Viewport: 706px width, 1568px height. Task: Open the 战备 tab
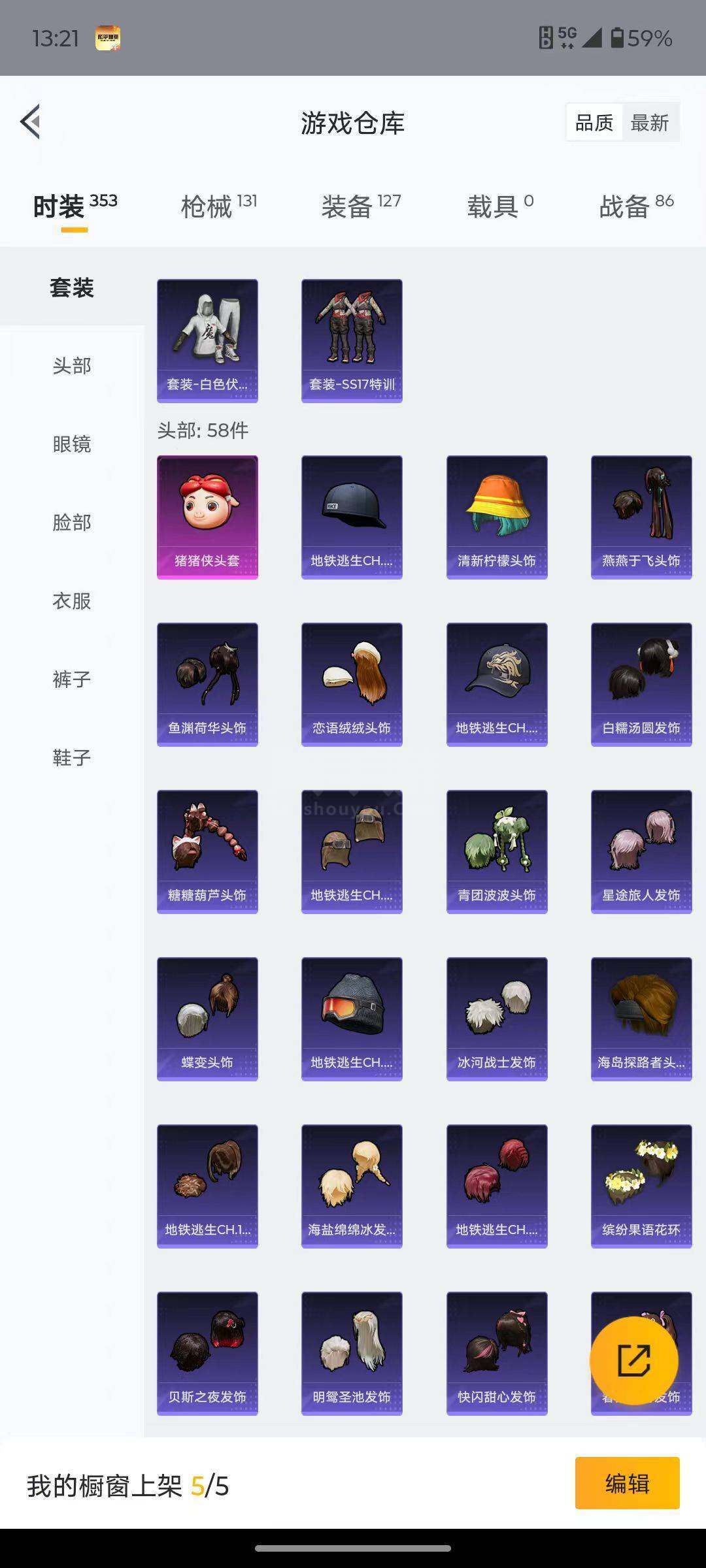tap(636, 206)
